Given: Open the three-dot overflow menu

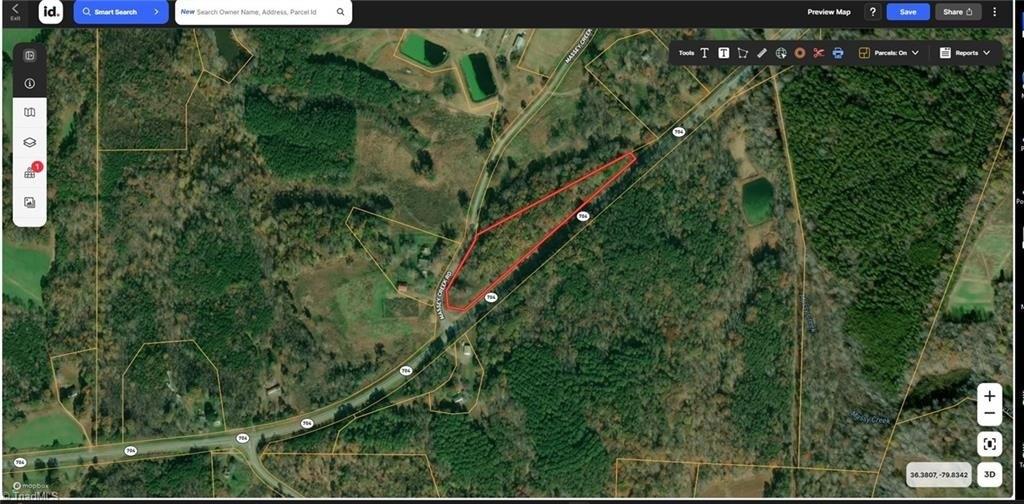Looking at the screenshot, I should pyautogui.click(x=994, y=12).
